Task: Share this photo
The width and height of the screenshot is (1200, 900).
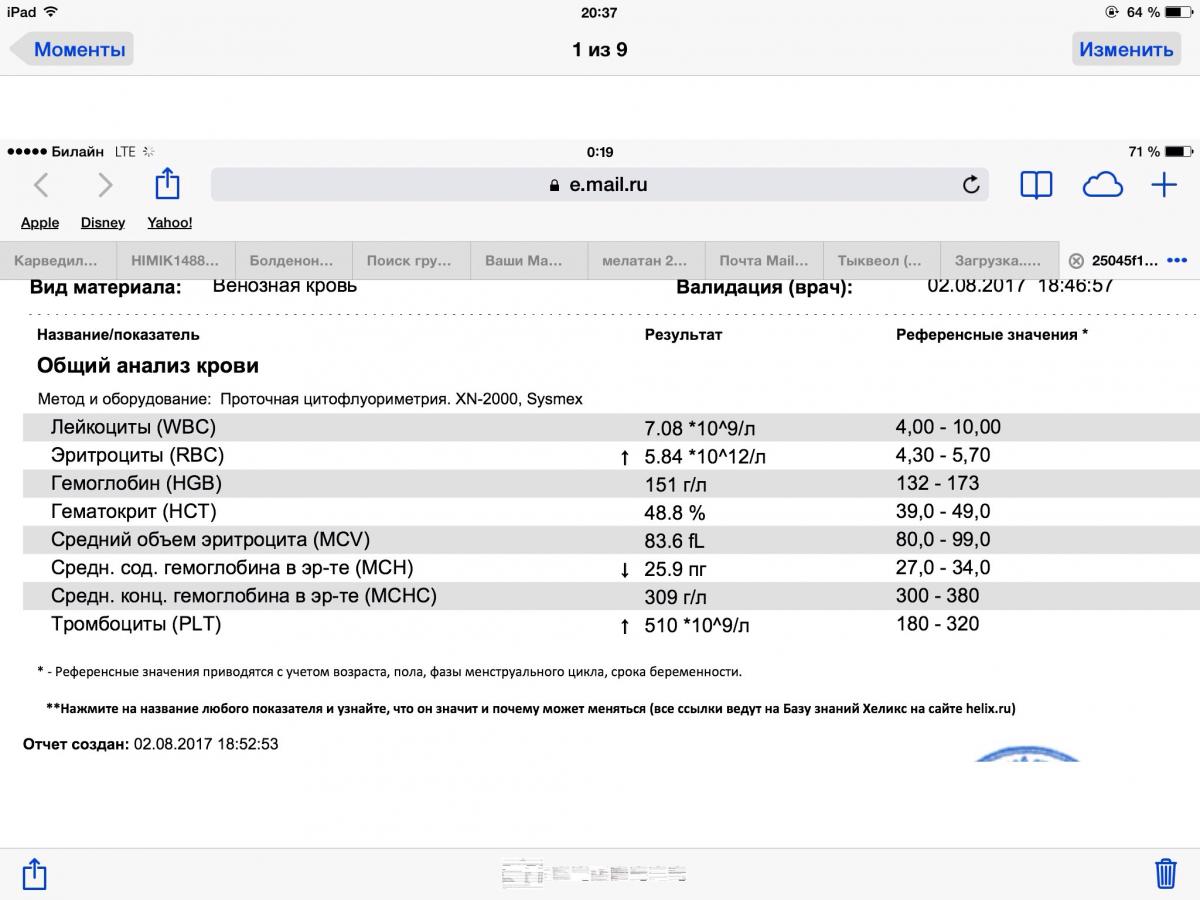Action: [34, 873]
